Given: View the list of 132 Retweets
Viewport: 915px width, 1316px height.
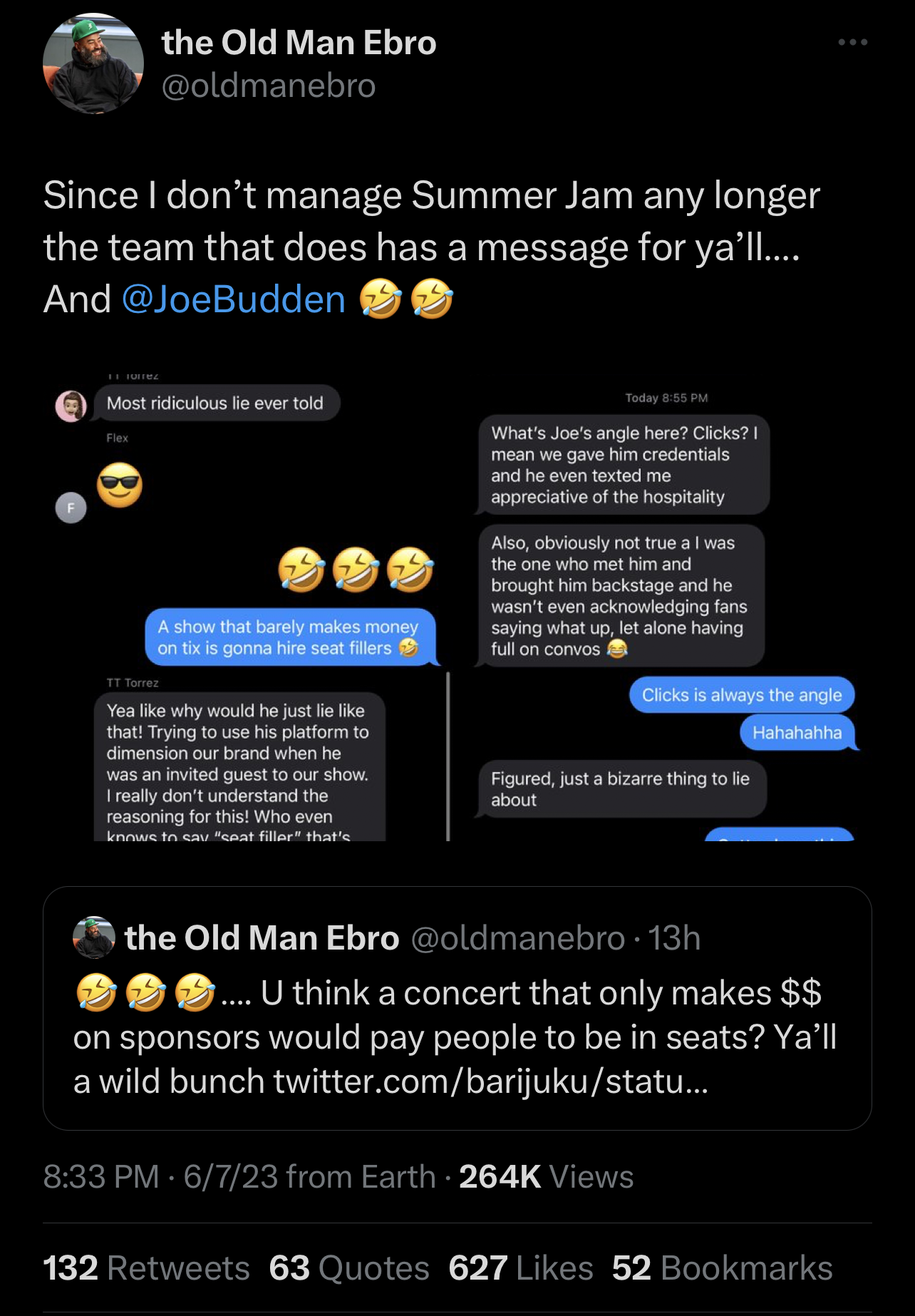Looking at the screenshot, I should click(x=146, y=1268).
